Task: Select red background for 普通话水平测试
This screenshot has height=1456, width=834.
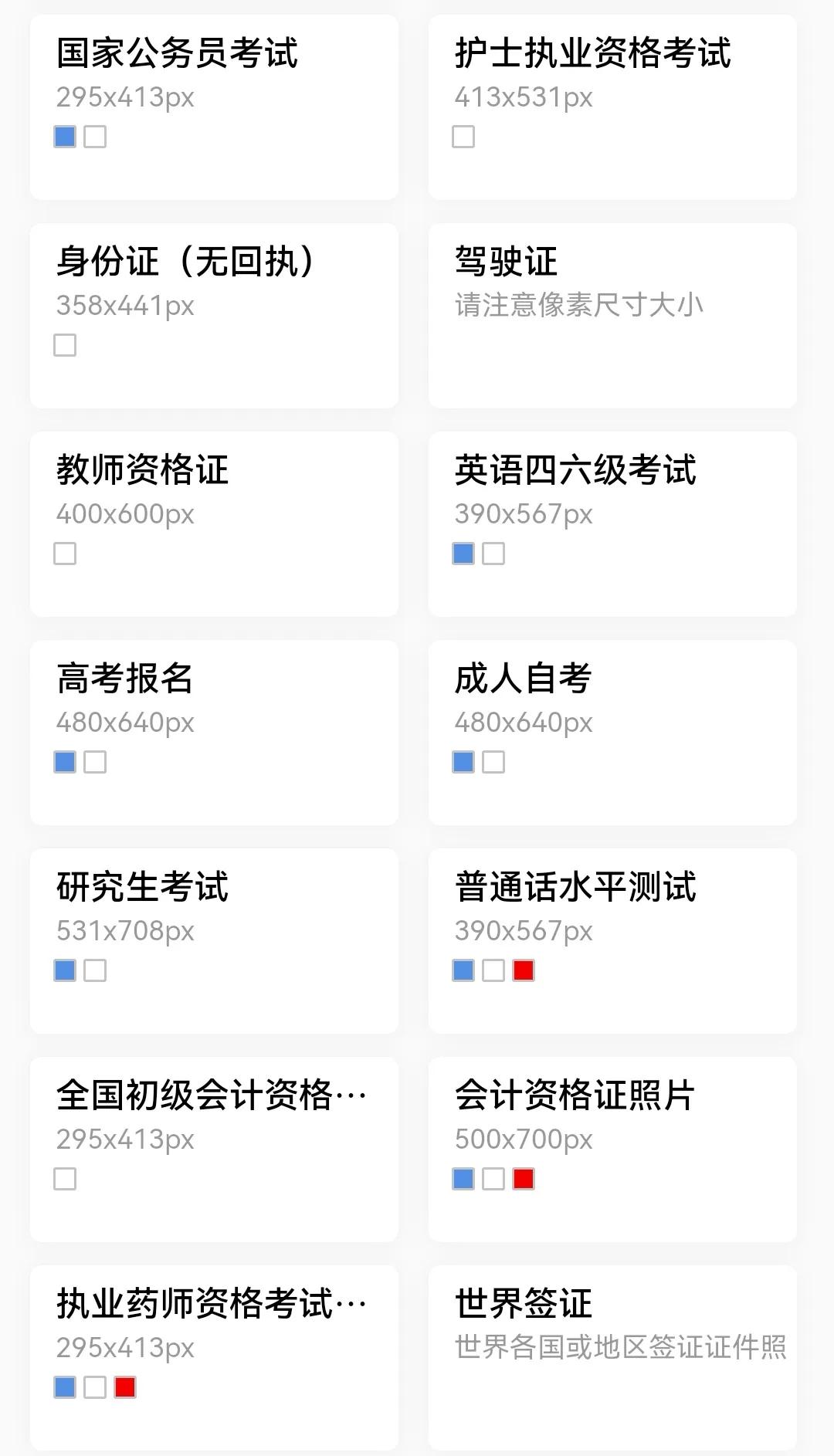Action: [x=524, y=971]
